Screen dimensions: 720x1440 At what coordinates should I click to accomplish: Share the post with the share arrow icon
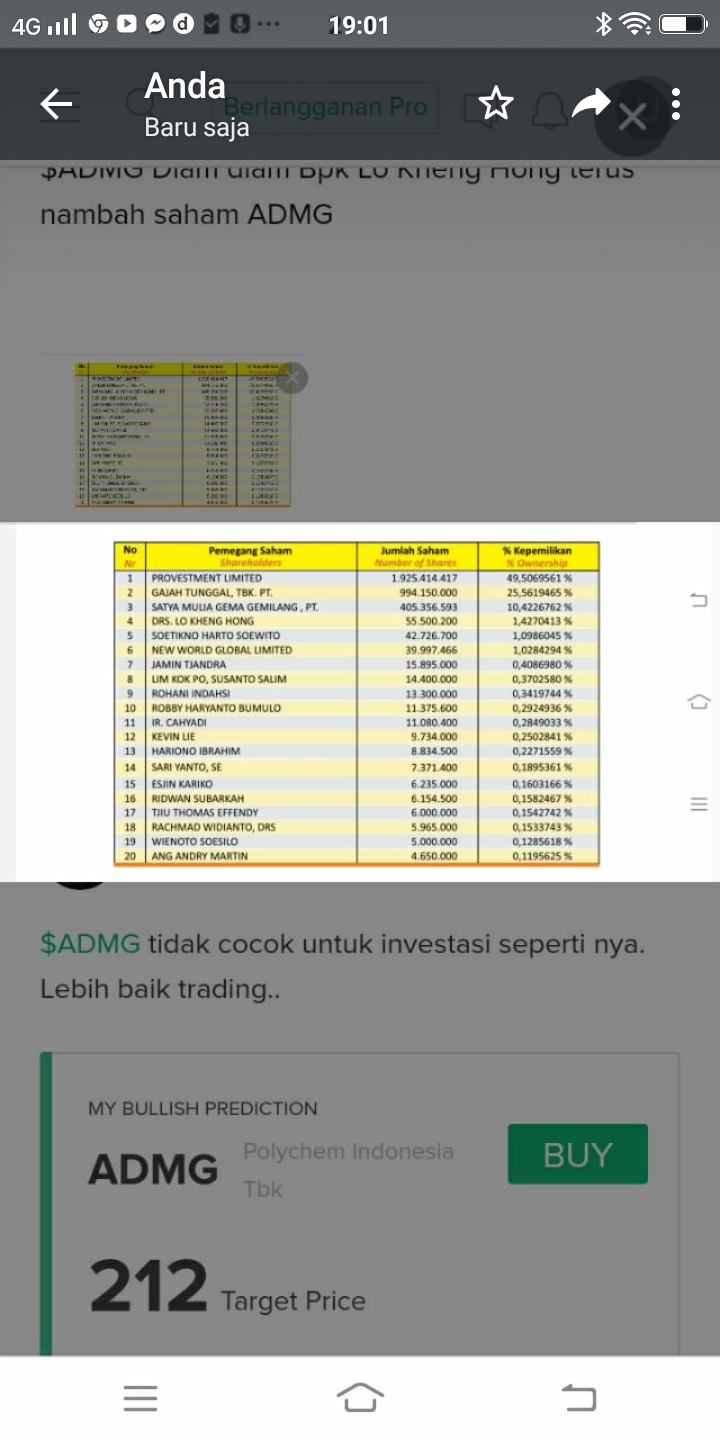pos(592,104)
